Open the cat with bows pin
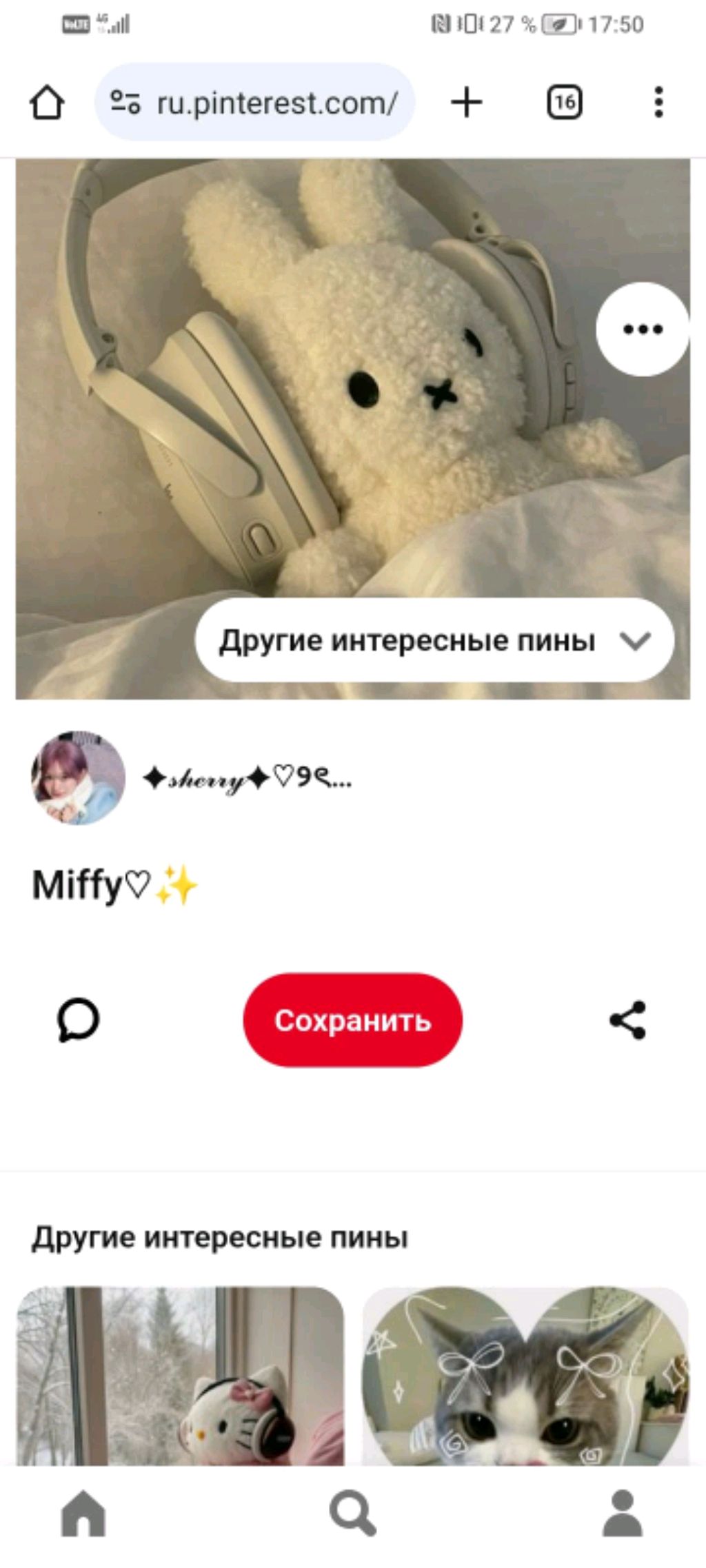The height and width of the screenshot is (1568, 706). tap(525, 1378)
